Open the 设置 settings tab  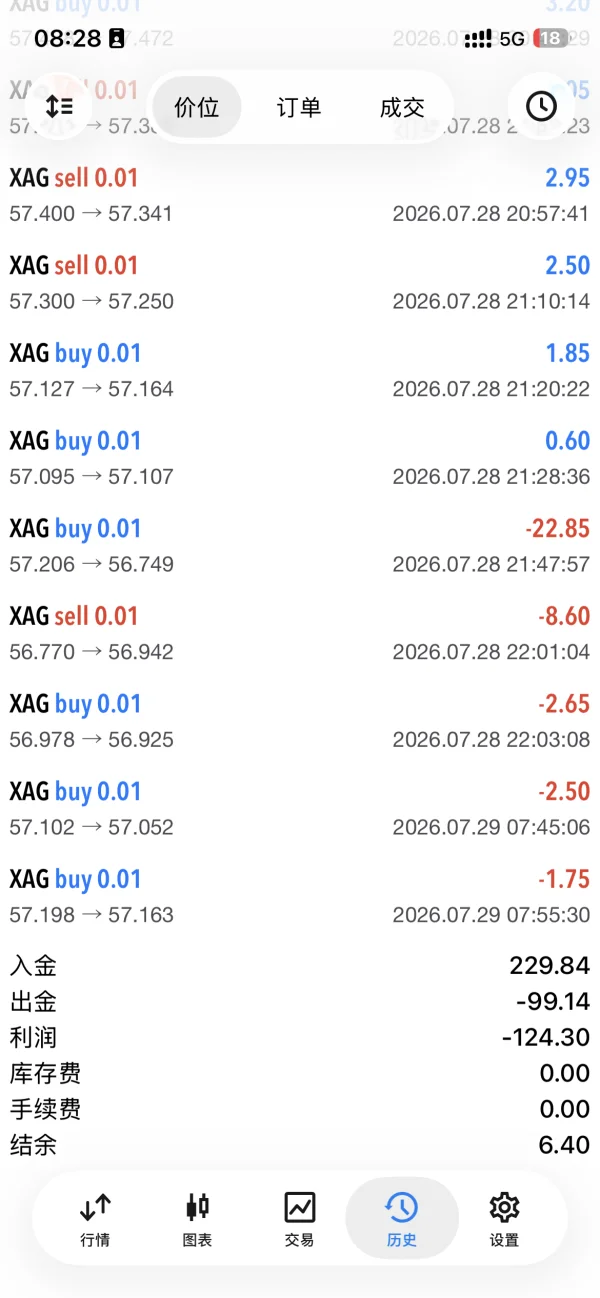coord(504,1219)
